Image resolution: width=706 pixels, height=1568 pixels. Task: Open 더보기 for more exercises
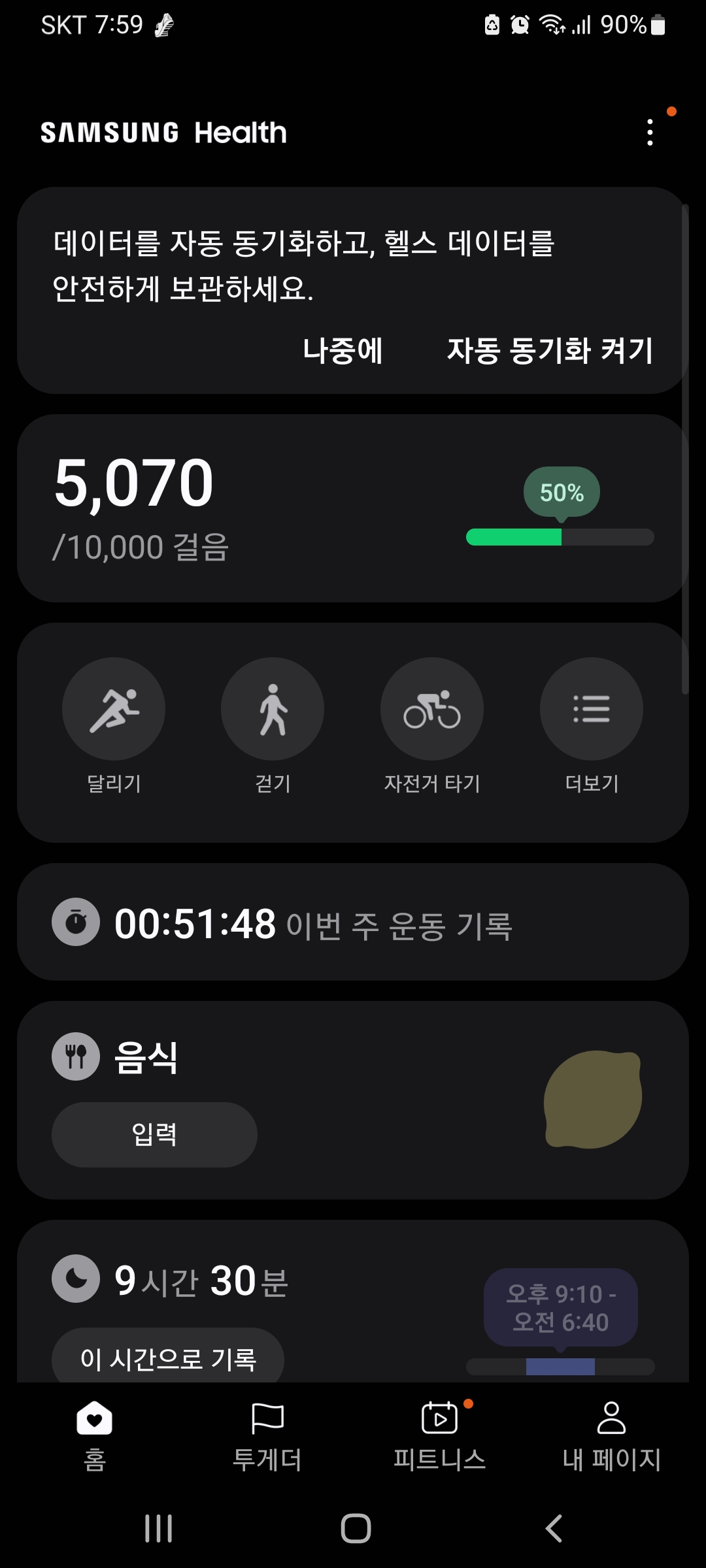click(591, 709)
